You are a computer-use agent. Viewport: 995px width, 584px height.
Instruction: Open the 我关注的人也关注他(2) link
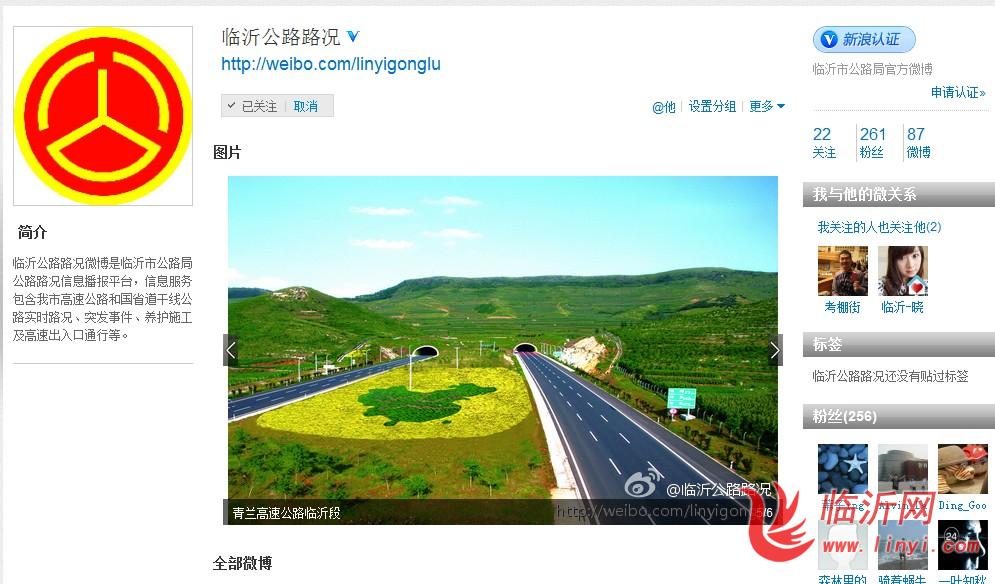pyautogui.click(x=879, y=227)
